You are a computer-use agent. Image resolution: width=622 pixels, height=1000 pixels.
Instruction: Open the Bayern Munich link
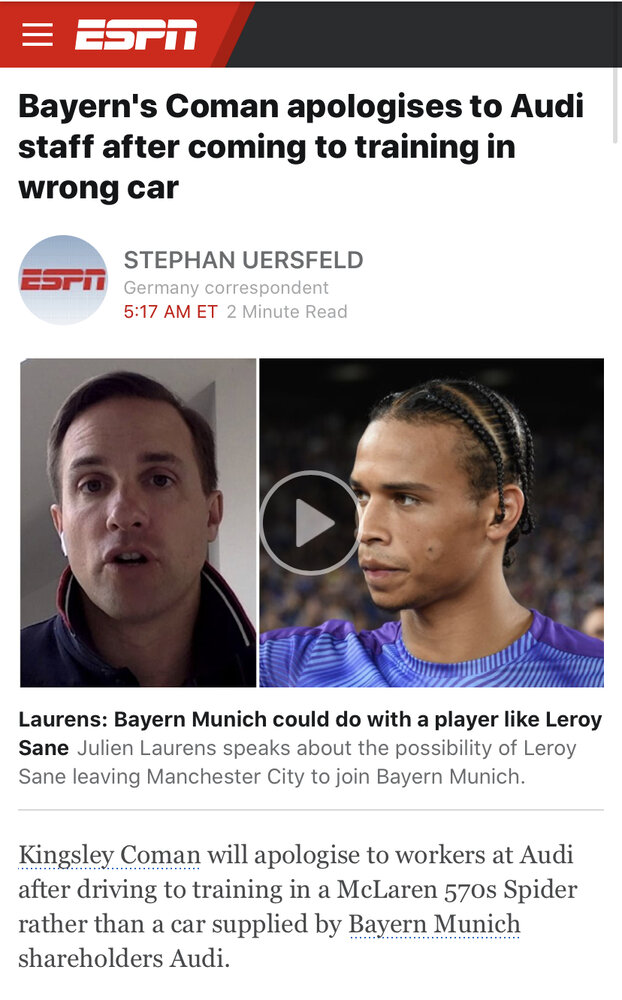tap(434, 924)
